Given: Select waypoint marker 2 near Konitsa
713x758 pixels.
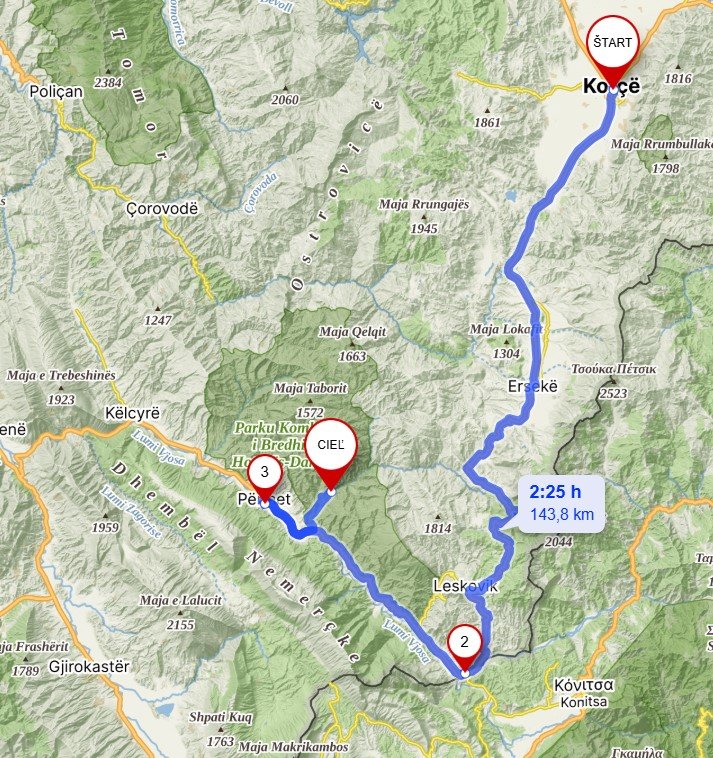Looking at the screenshot, I should 465,640.
